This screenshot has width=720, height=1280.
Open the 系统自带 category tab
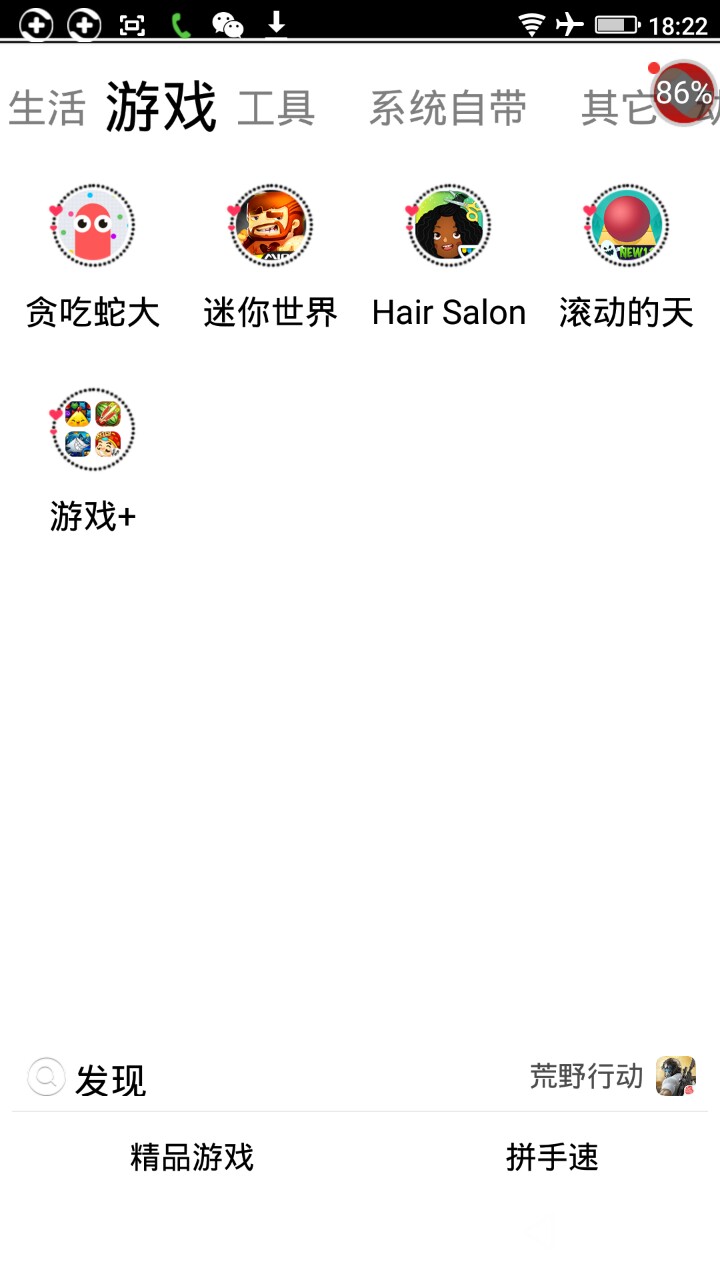pos(447,108)
